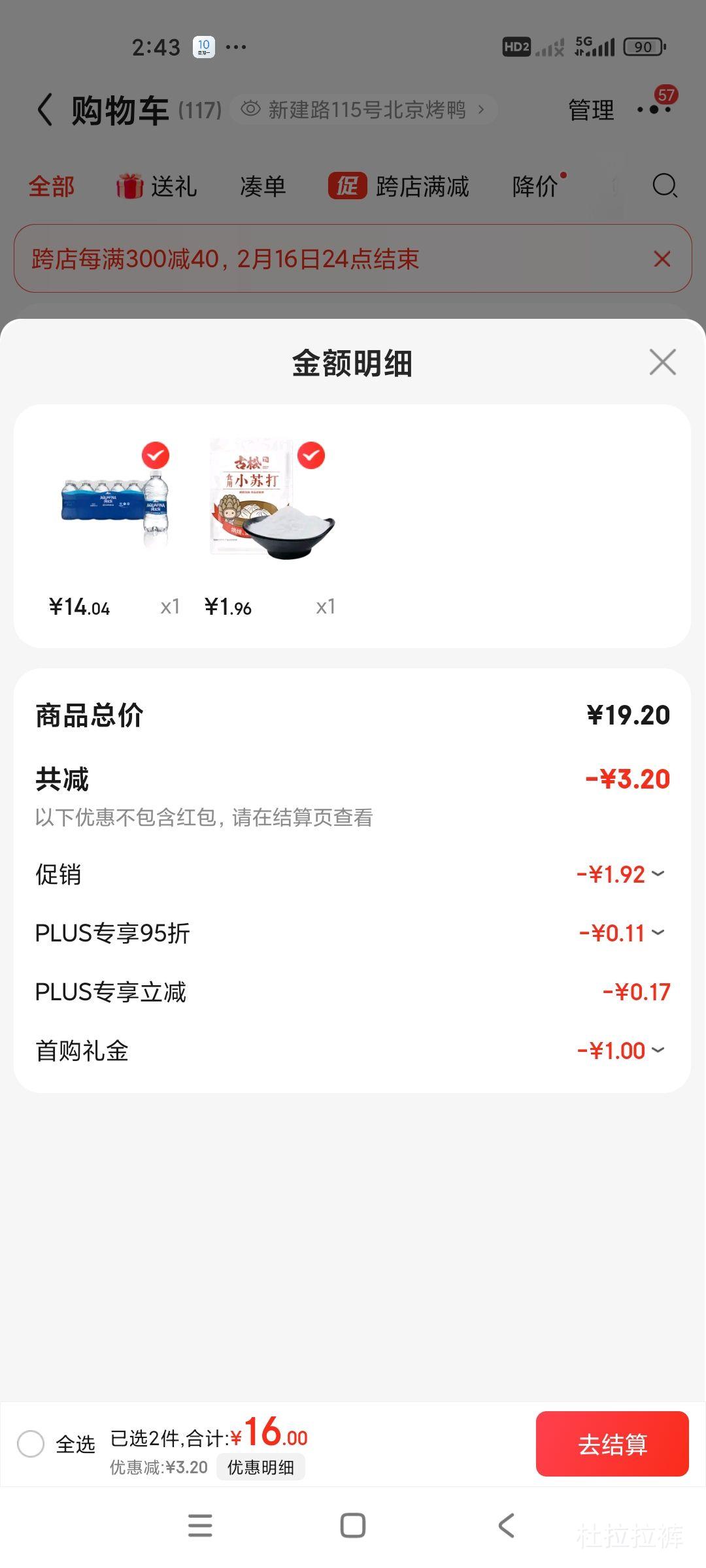Image resolution: width=706 pixels, height=1568 pixels.
Task: Change delivery address 新建路115号北京烤鸭
Action: click(365, 110)
